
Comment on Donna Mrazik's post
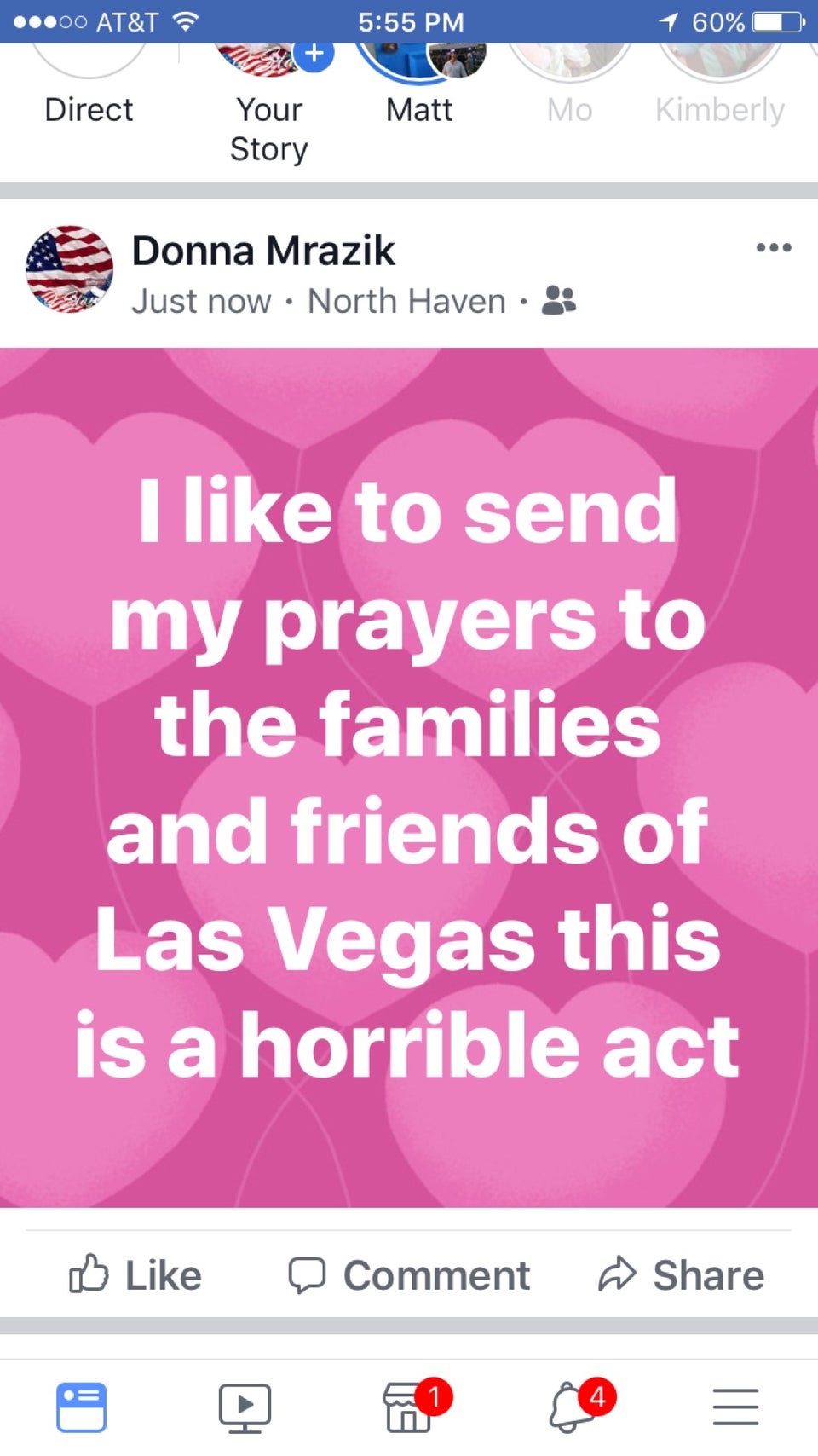409,1275
